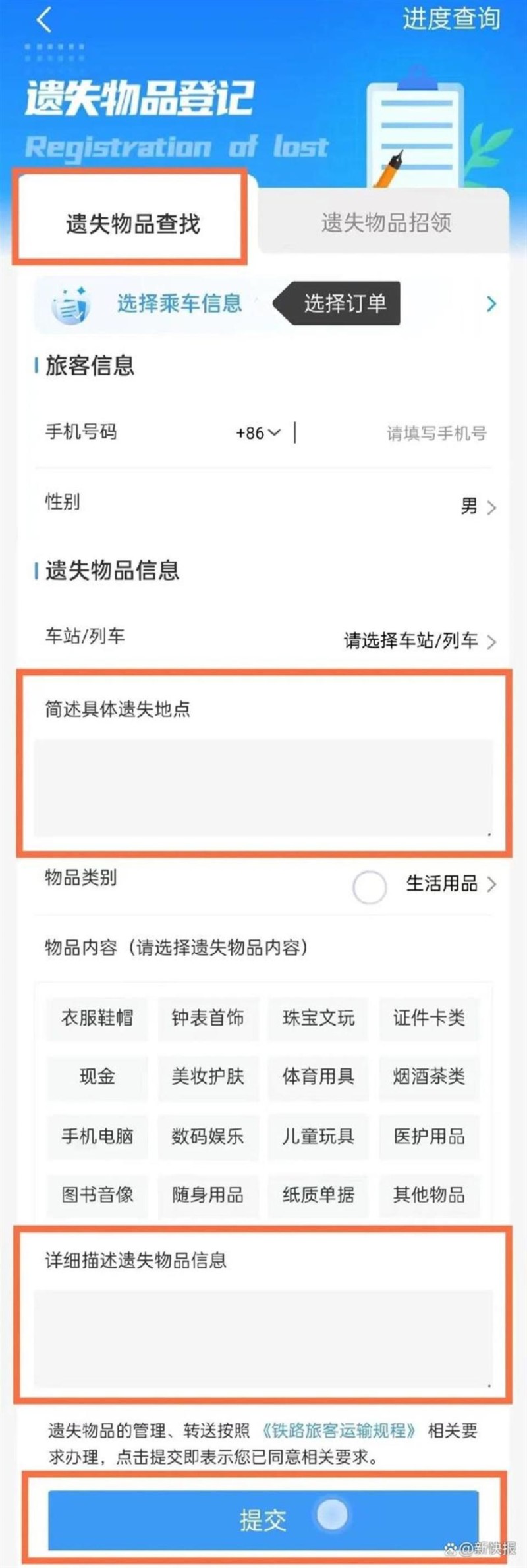Expand the +86 country code dropdown
The image size is (527, 1568).
258,432
